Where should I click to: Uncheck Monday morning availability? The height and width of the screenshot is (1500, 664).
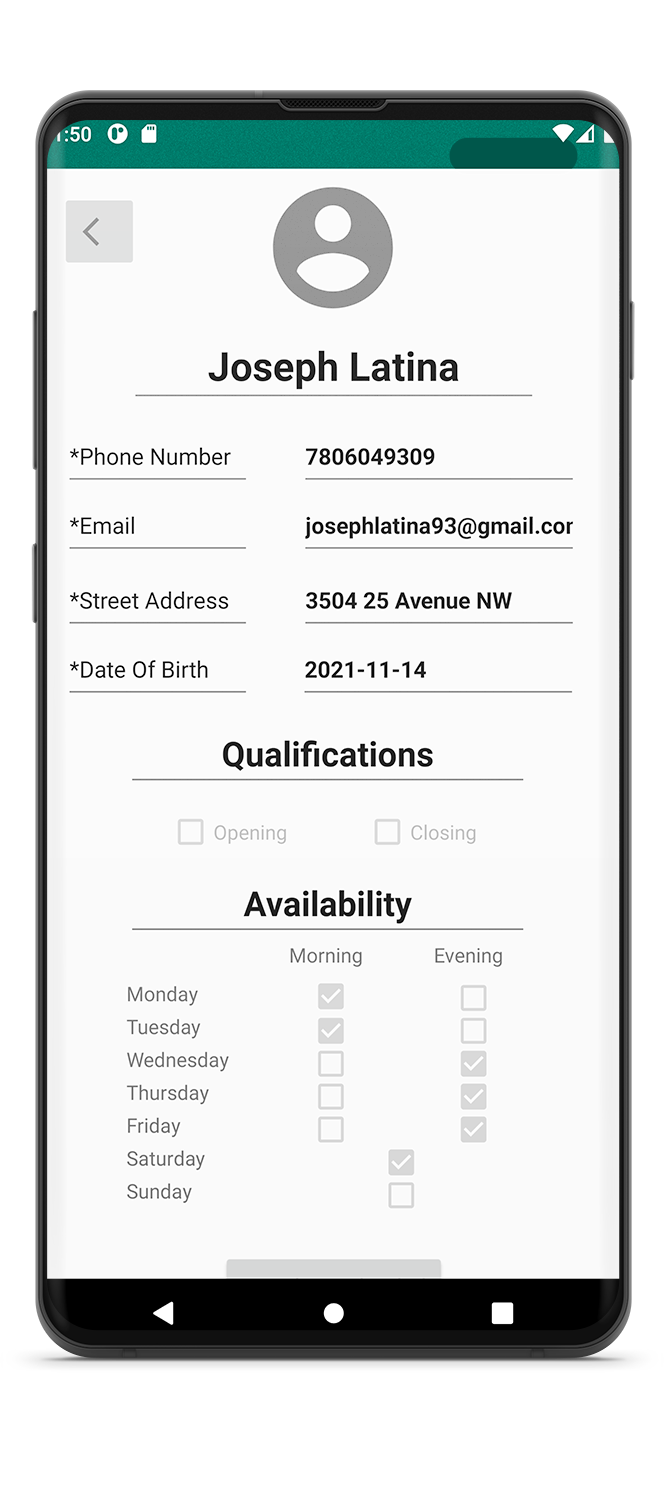(x=331, y=996)
